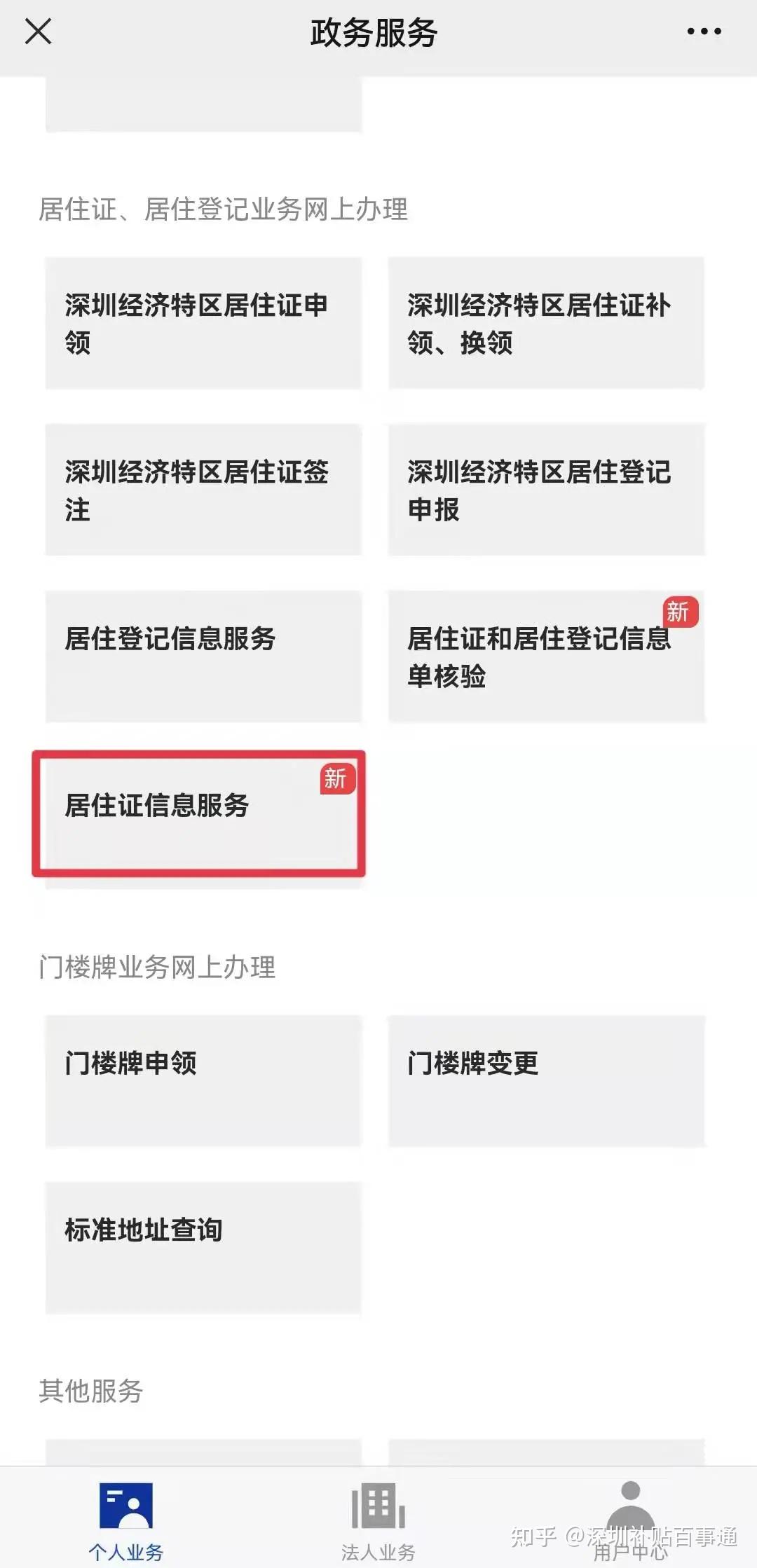Open 深圳经济特区居住证补领、换领
Viewport: 757px width, 1568px height.
pyautogui.click(x=546, y=323)
